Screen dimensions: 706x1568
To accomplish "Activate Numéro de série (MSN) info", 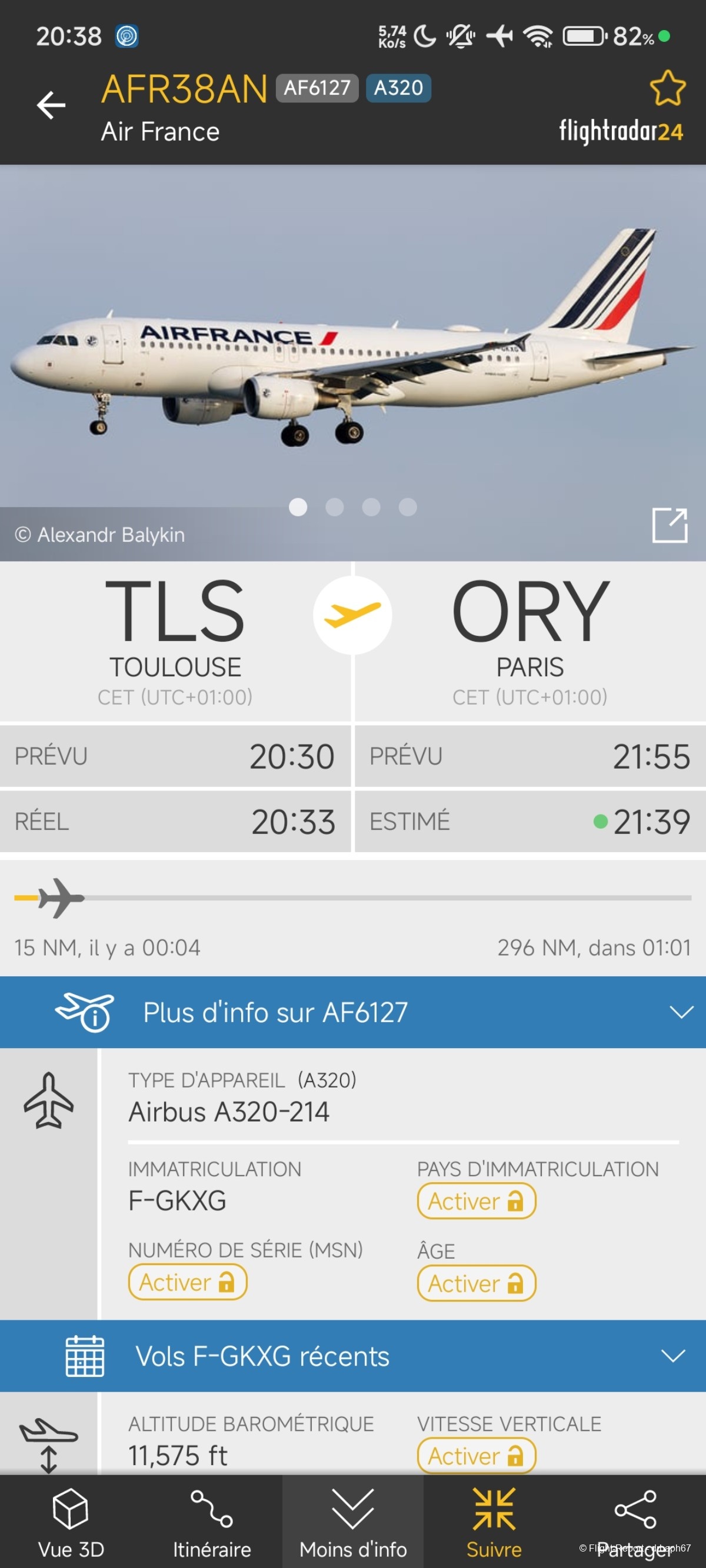I will click(188, 1283).
